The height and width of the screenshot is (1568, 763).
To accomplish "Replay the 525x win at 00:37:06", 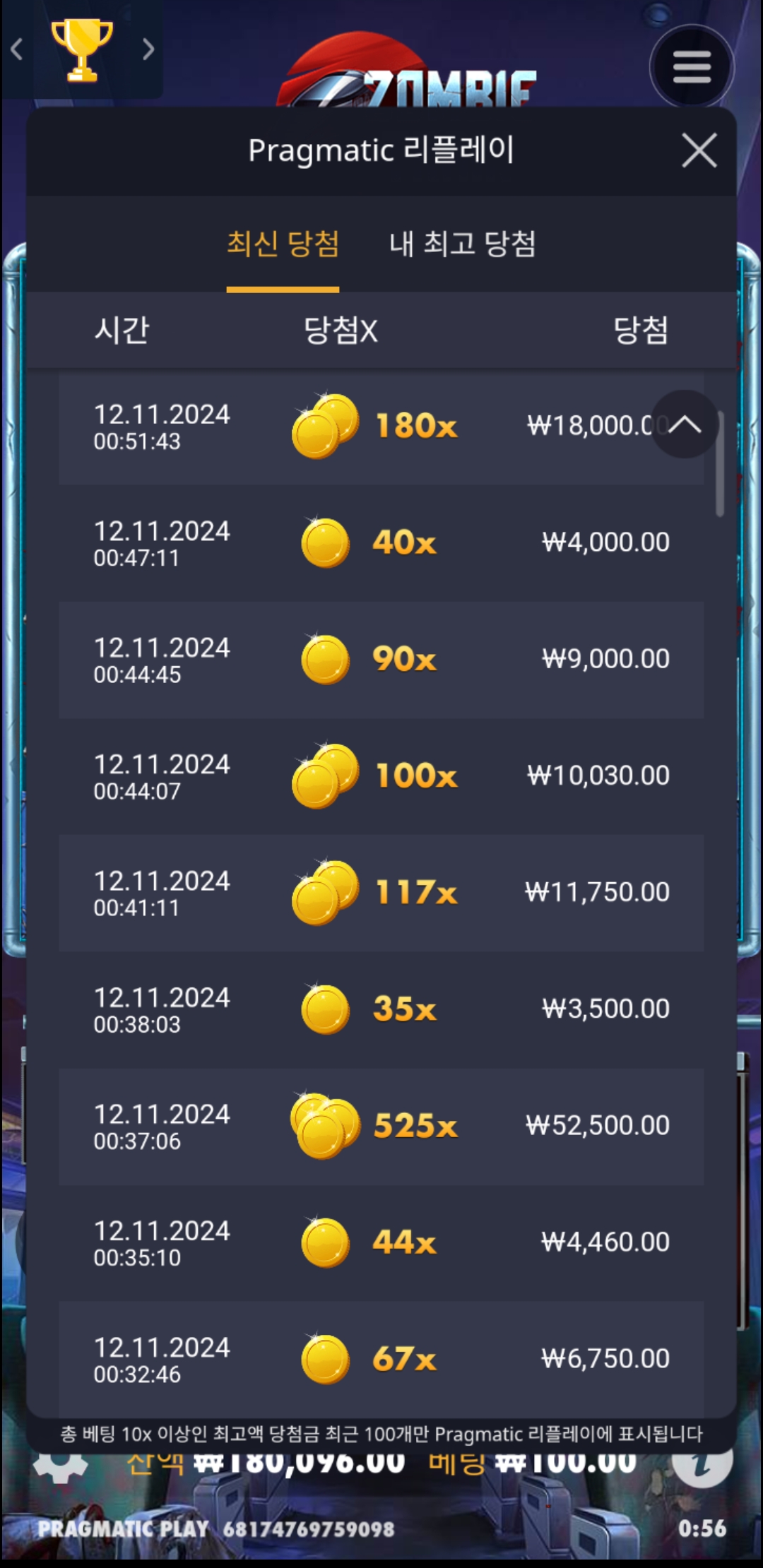I will [380, 1126].
